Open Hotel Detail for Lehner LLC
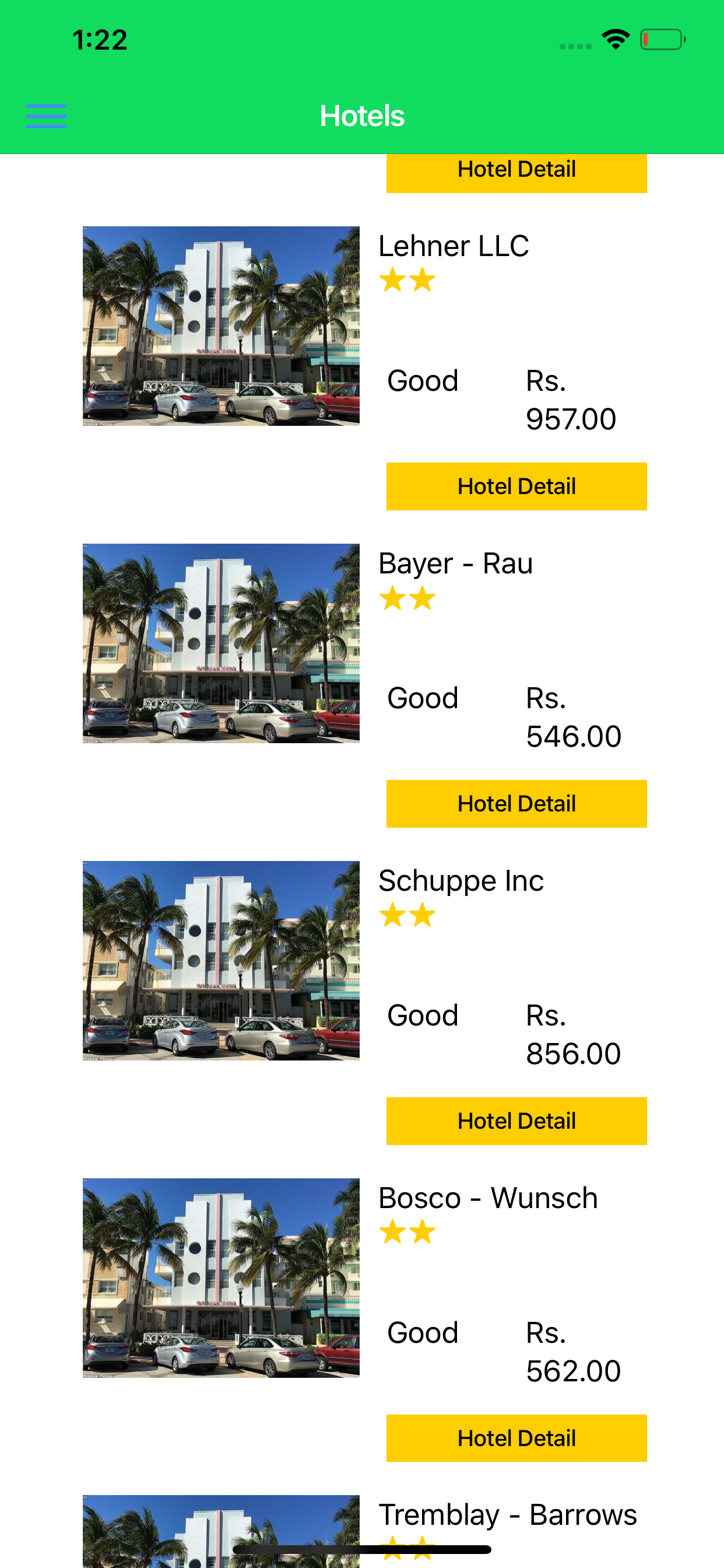Screen dimensions: 724x1568 click(516, 486)
